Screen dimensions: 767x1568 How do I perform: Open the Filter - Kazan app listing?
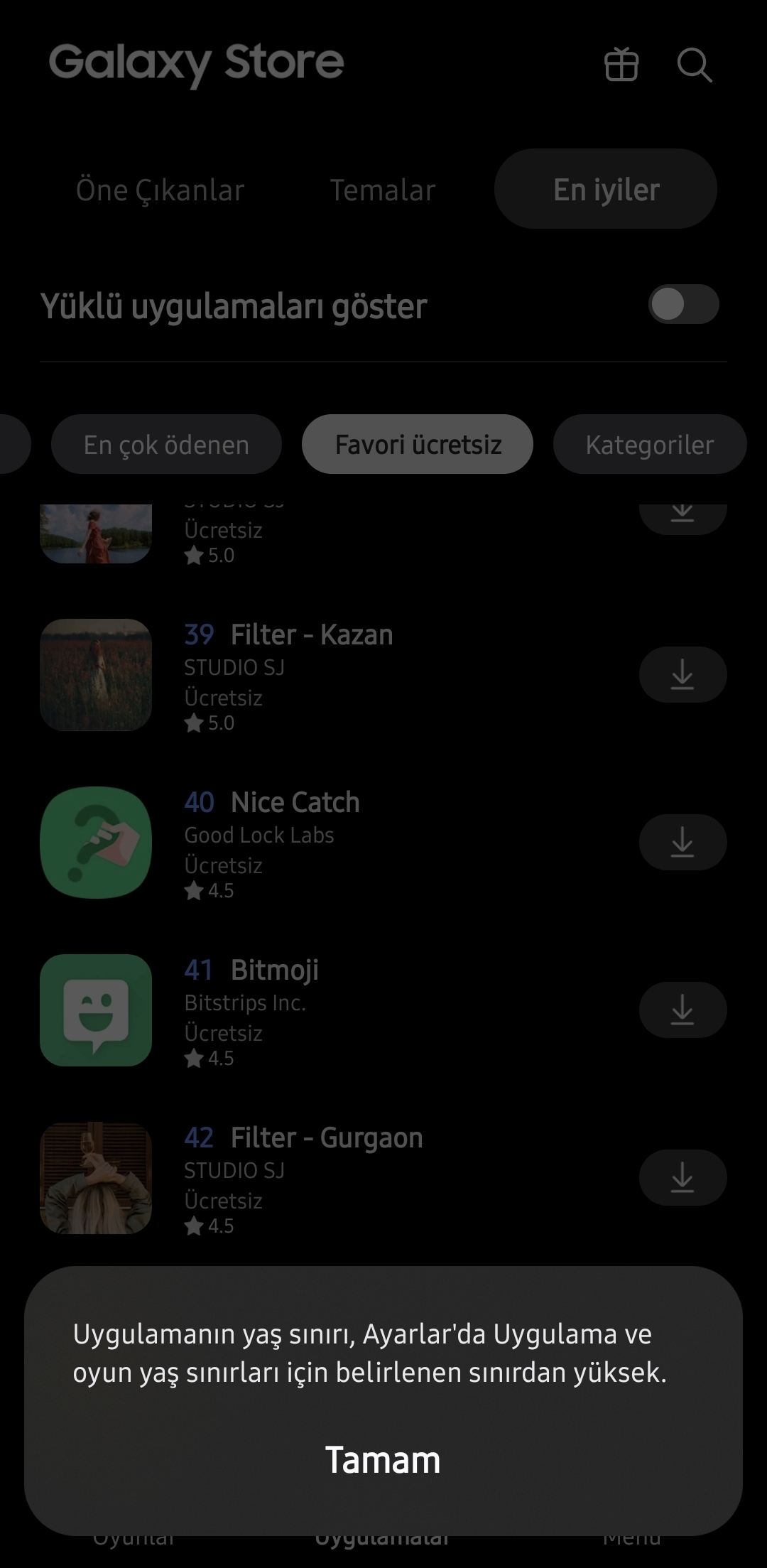[x=311, y=635]
